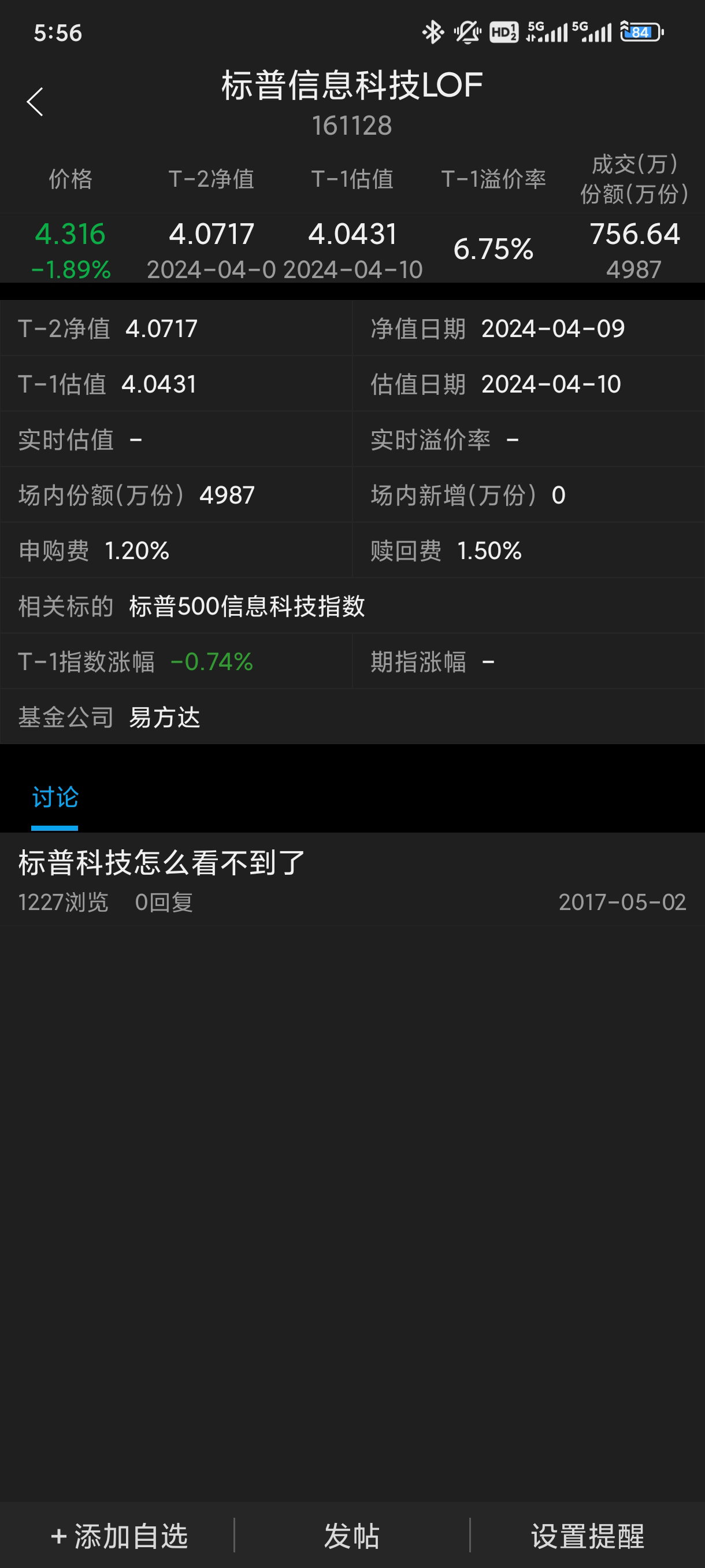
Task: Open 设置提醒 to set an alert
Action: 587,1536
